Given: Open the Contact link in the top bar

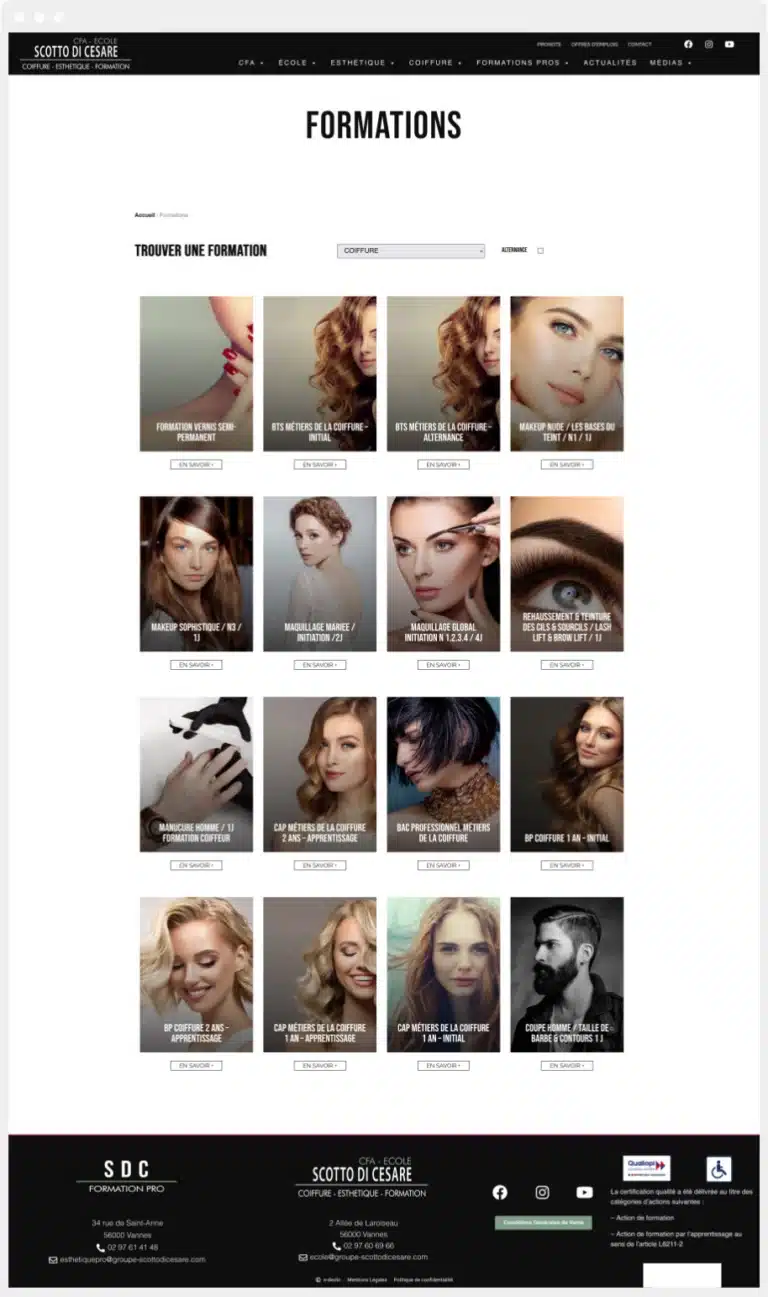Looking at the screenshot, I should pos(640,44).
